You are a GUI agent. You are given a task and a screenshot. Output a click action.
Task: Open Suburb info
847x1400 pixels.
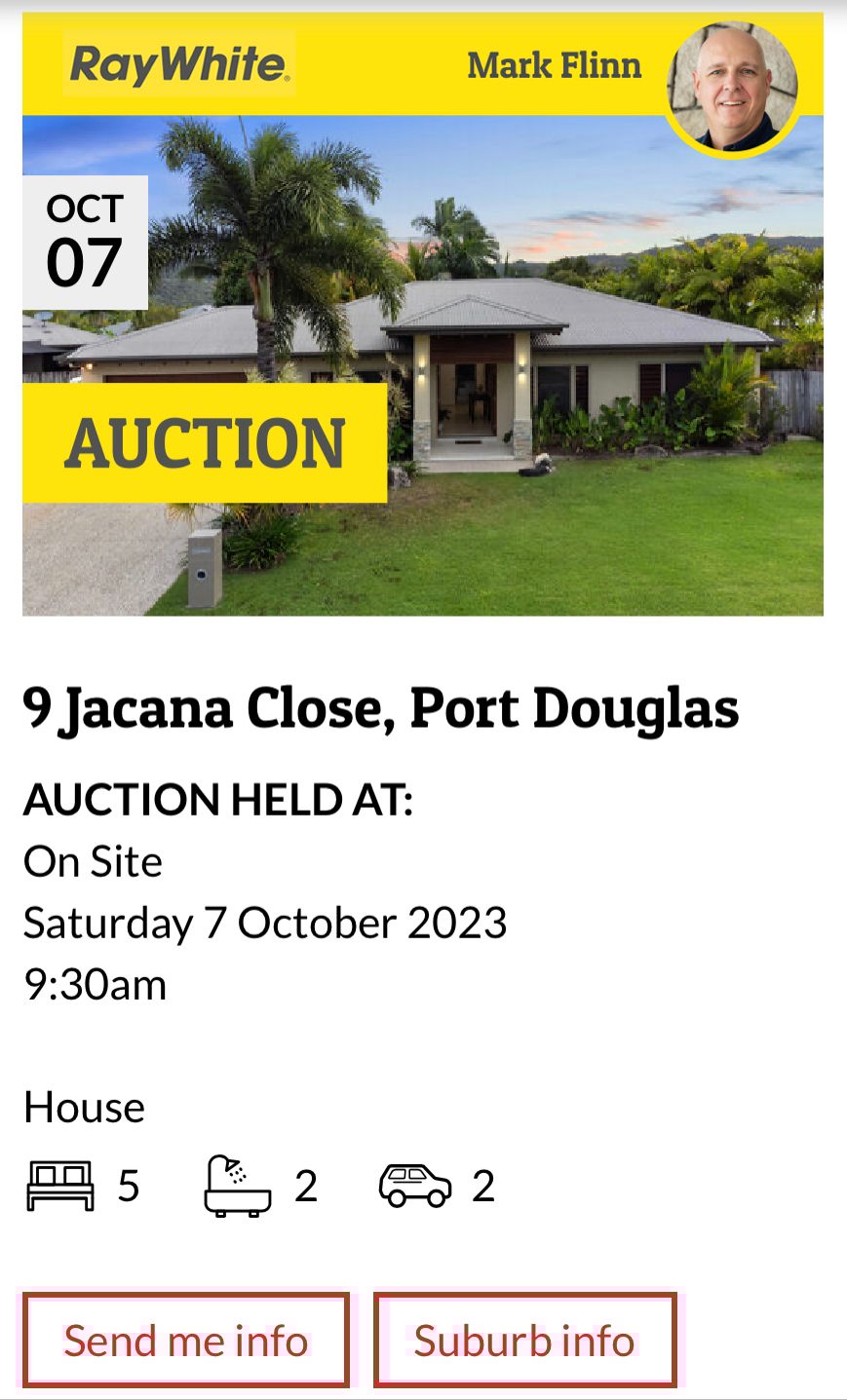point(524,1340)
